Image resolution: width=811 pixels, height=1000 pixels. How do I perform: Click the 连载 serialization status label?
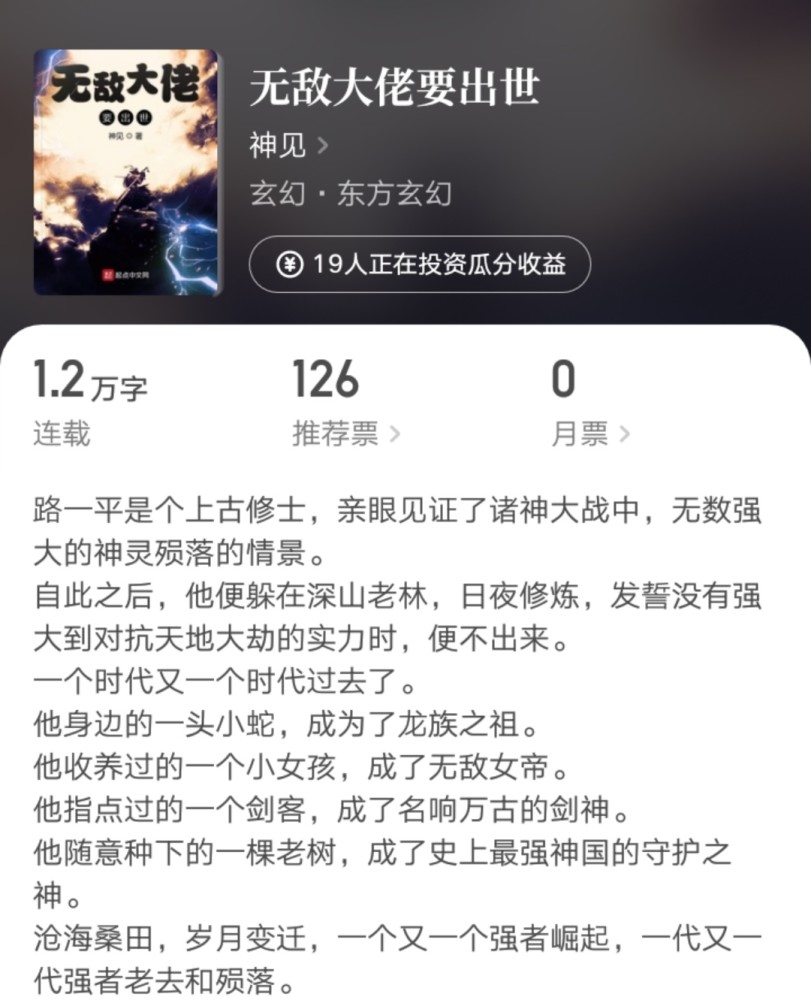pos(63,433)
